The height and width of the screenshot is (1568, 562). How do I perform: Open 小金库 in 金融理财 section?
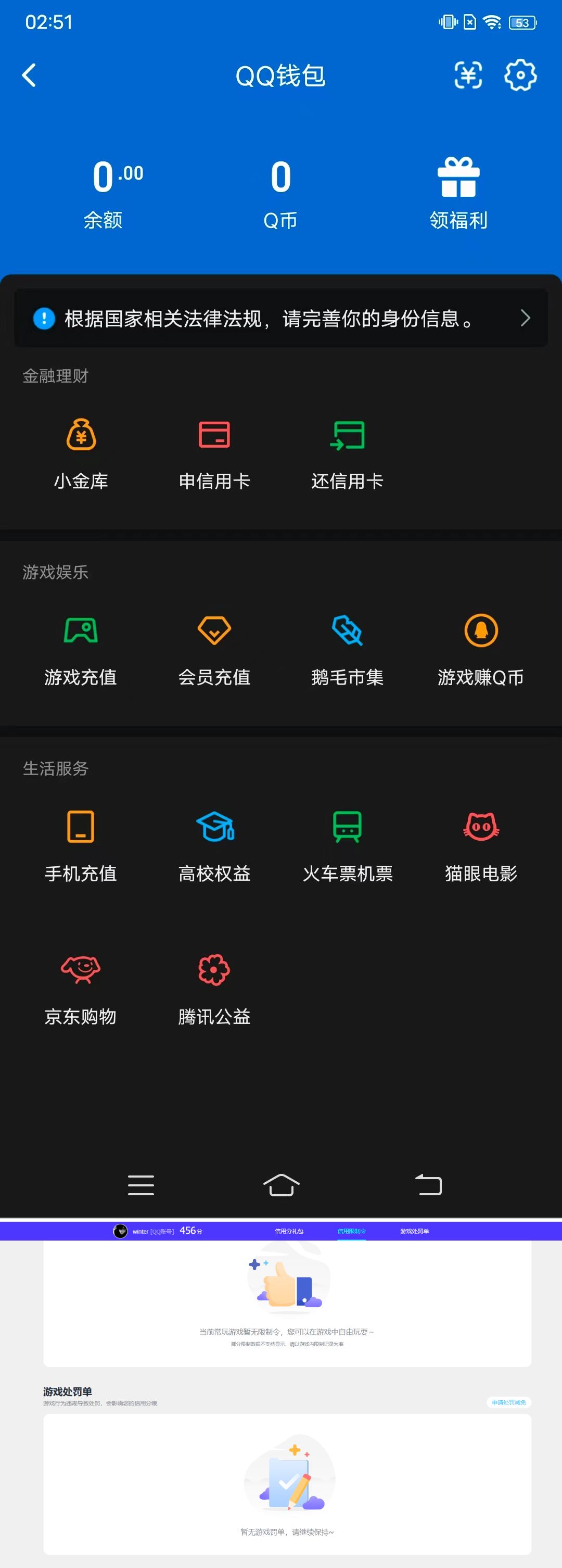tap(81, 453)
